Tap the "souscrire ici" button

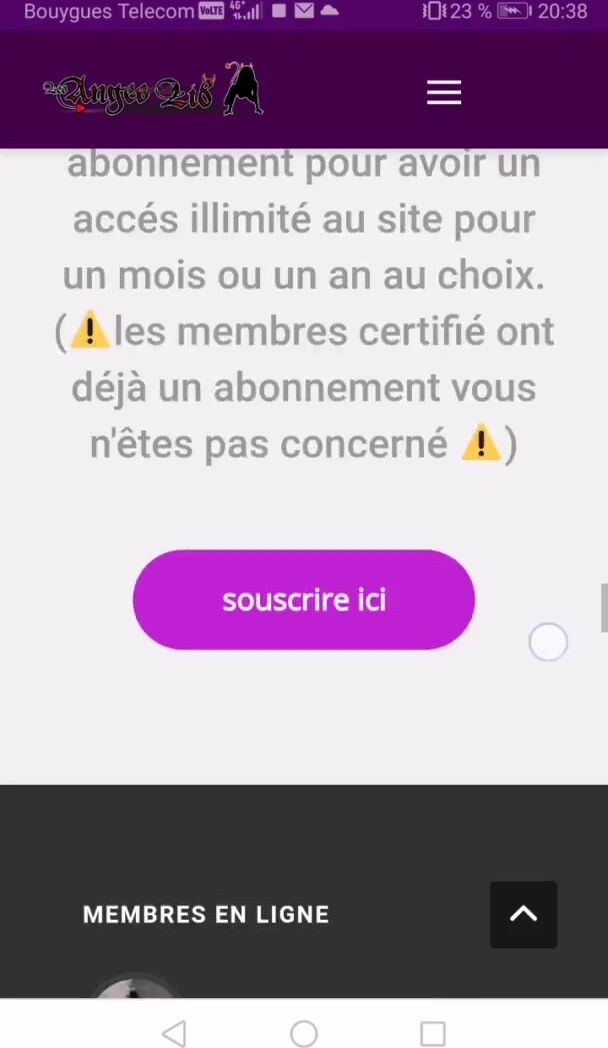point(303,600)
